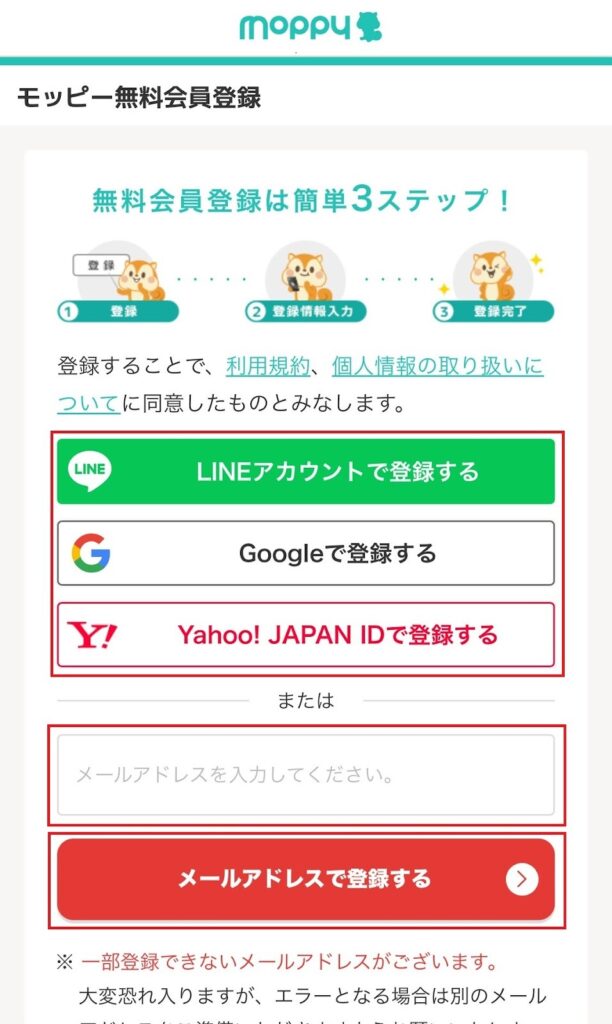
Task: Focus the email address input field
Action: [305, 775]
